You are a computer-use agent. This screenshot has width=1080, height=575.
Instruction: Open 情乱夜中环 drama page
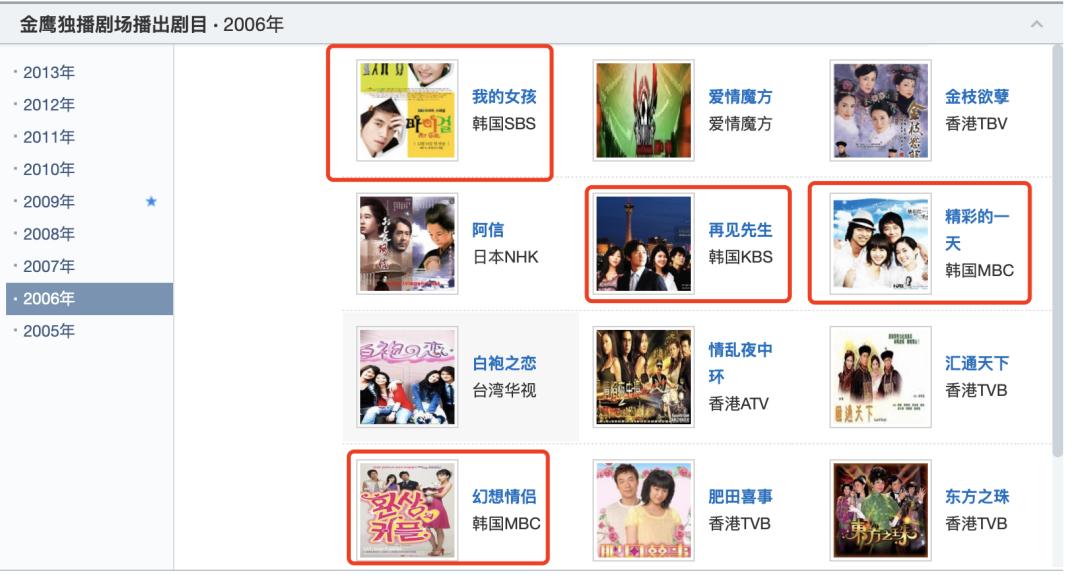740,363
